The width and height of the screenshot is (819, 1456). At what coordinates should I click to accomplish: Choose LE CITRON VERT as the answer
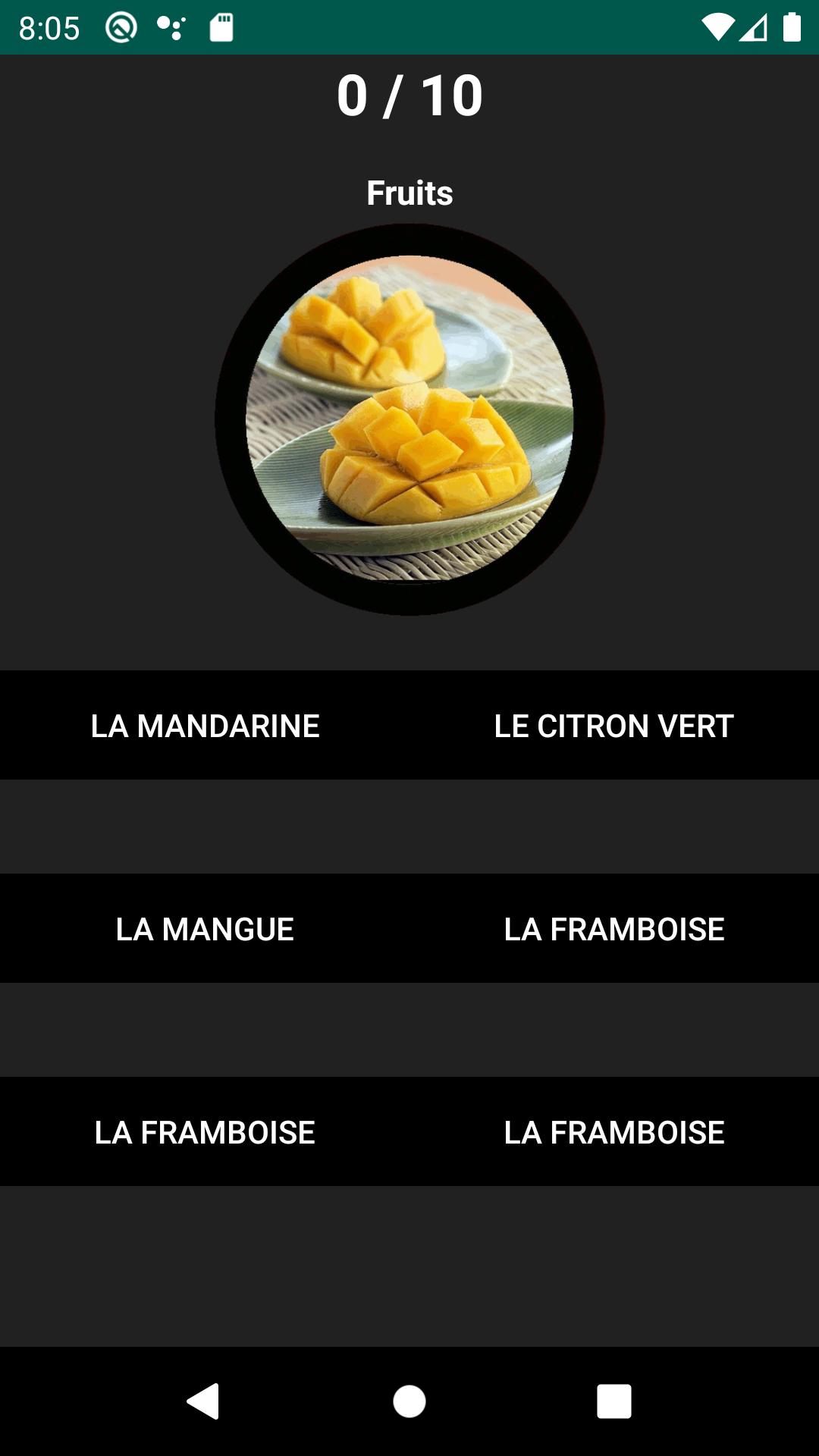tap(614, 725)
